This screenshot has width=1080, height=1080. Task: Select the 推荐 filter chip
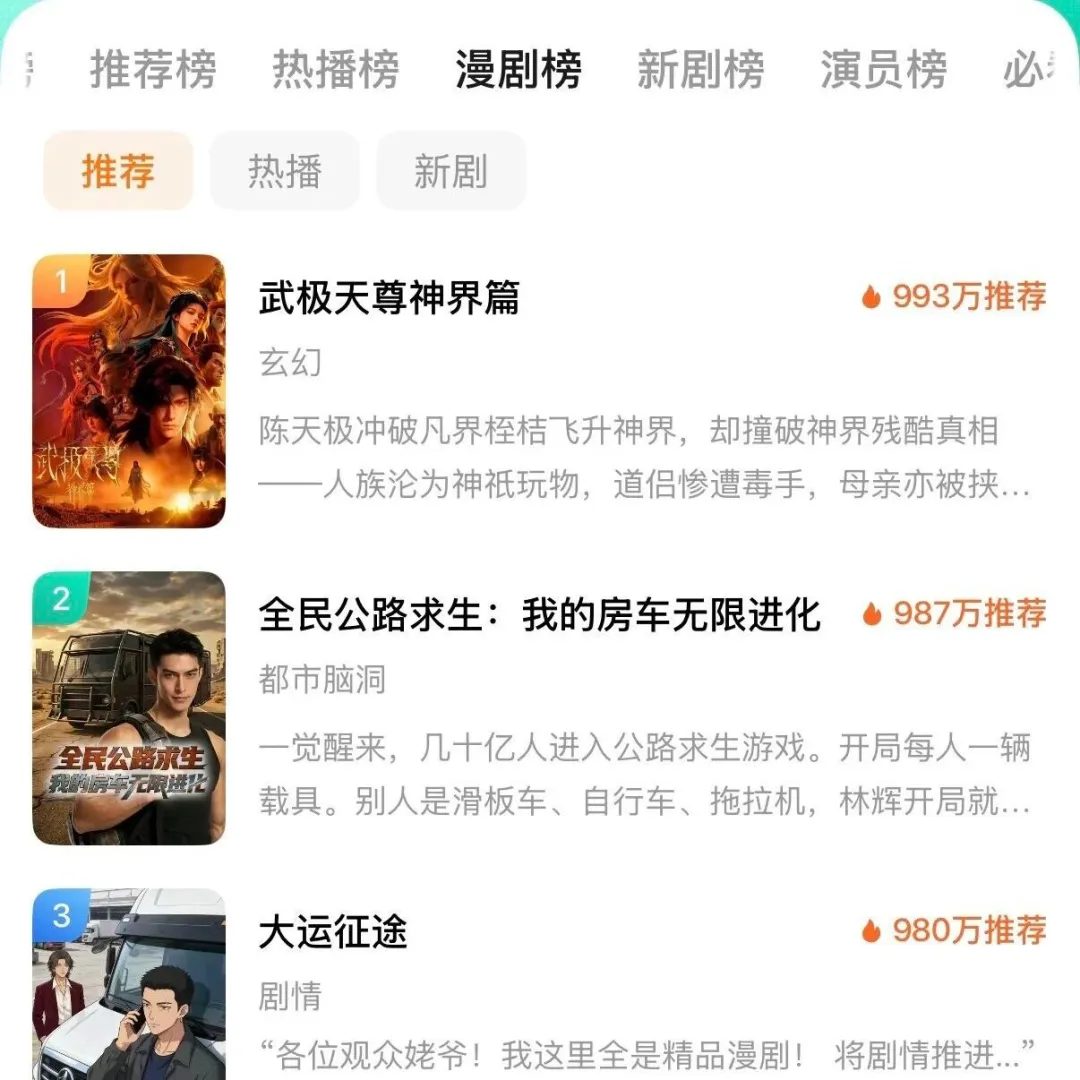[118, 171]
